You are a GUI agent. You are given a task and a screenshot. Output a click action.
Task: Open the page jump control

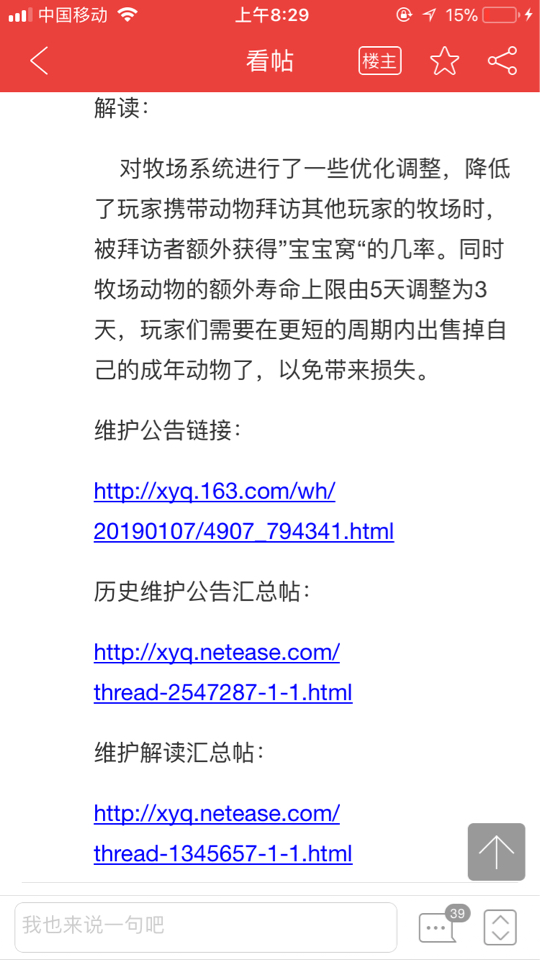(x=501, y=927)
